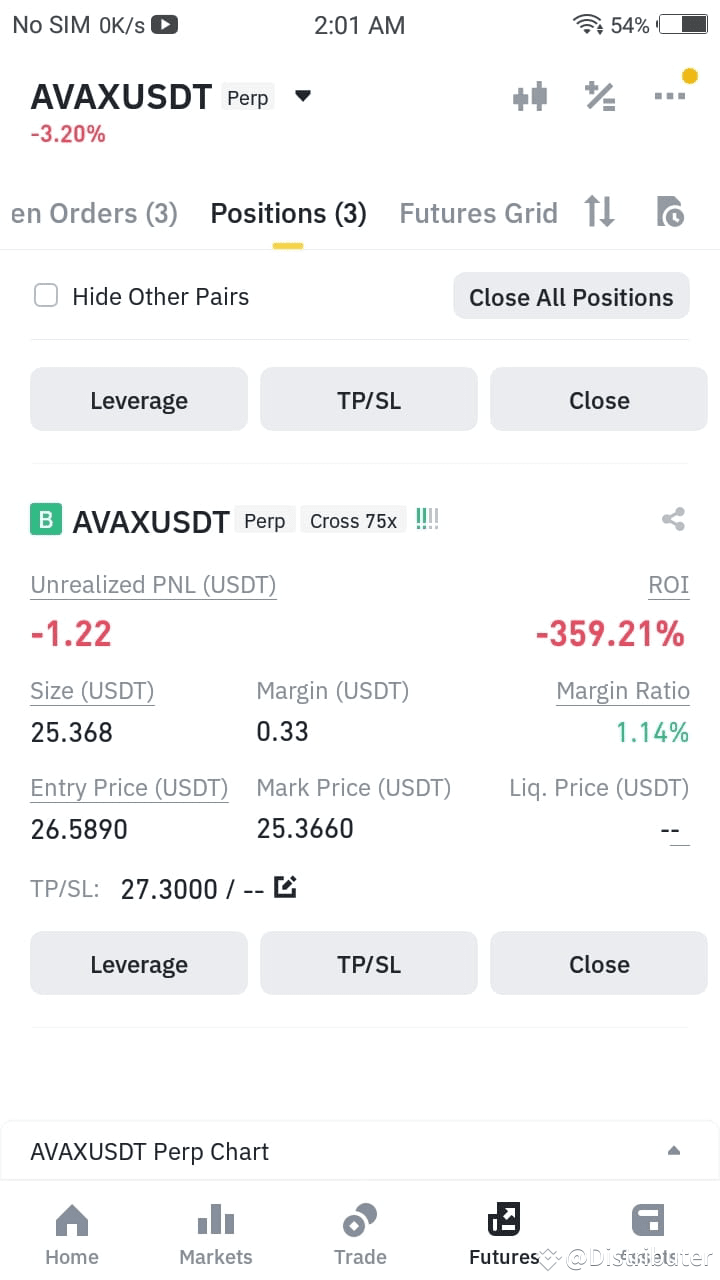Expand the ROI label options

tap(668, 585)
